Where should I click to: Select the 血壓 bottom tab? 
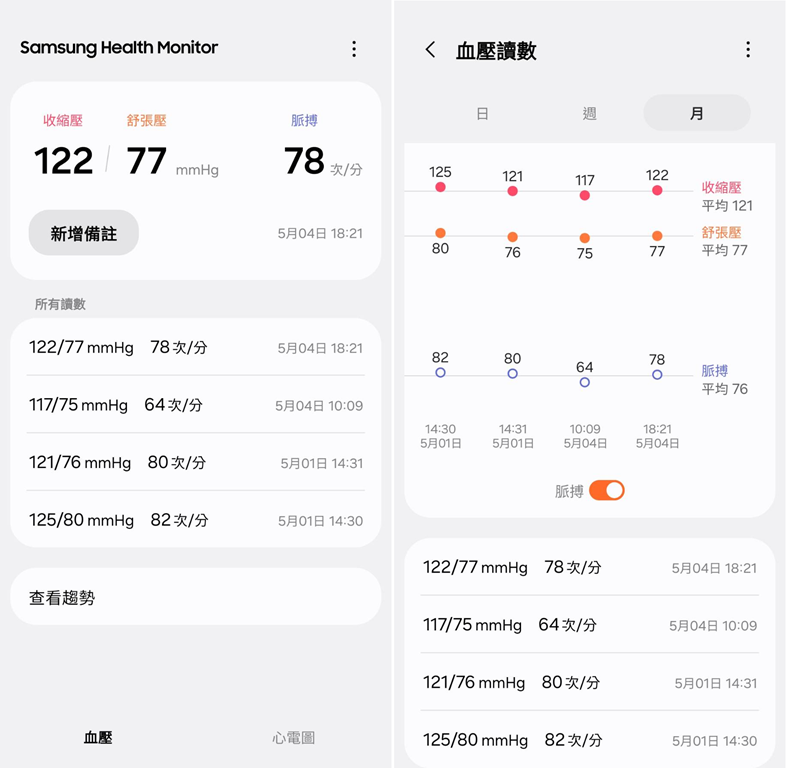(98, 737)
